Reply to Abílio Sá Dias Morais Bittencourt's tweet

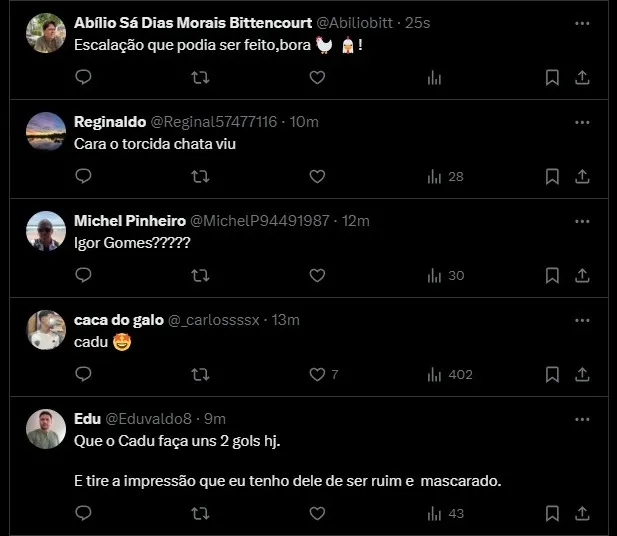(84, 77)
